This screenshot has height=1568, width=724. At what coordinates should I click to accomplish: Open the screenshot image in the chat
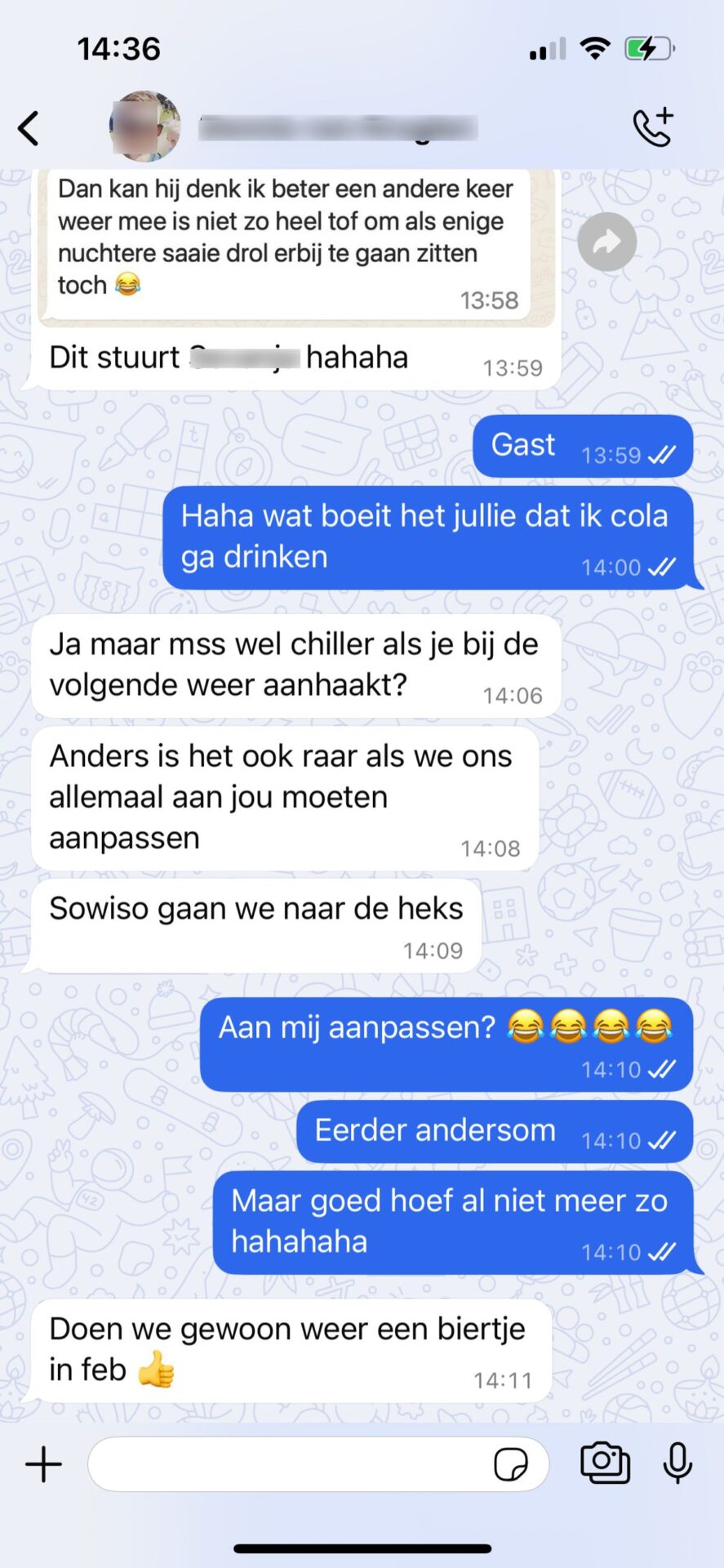click(x=286, y=245)
